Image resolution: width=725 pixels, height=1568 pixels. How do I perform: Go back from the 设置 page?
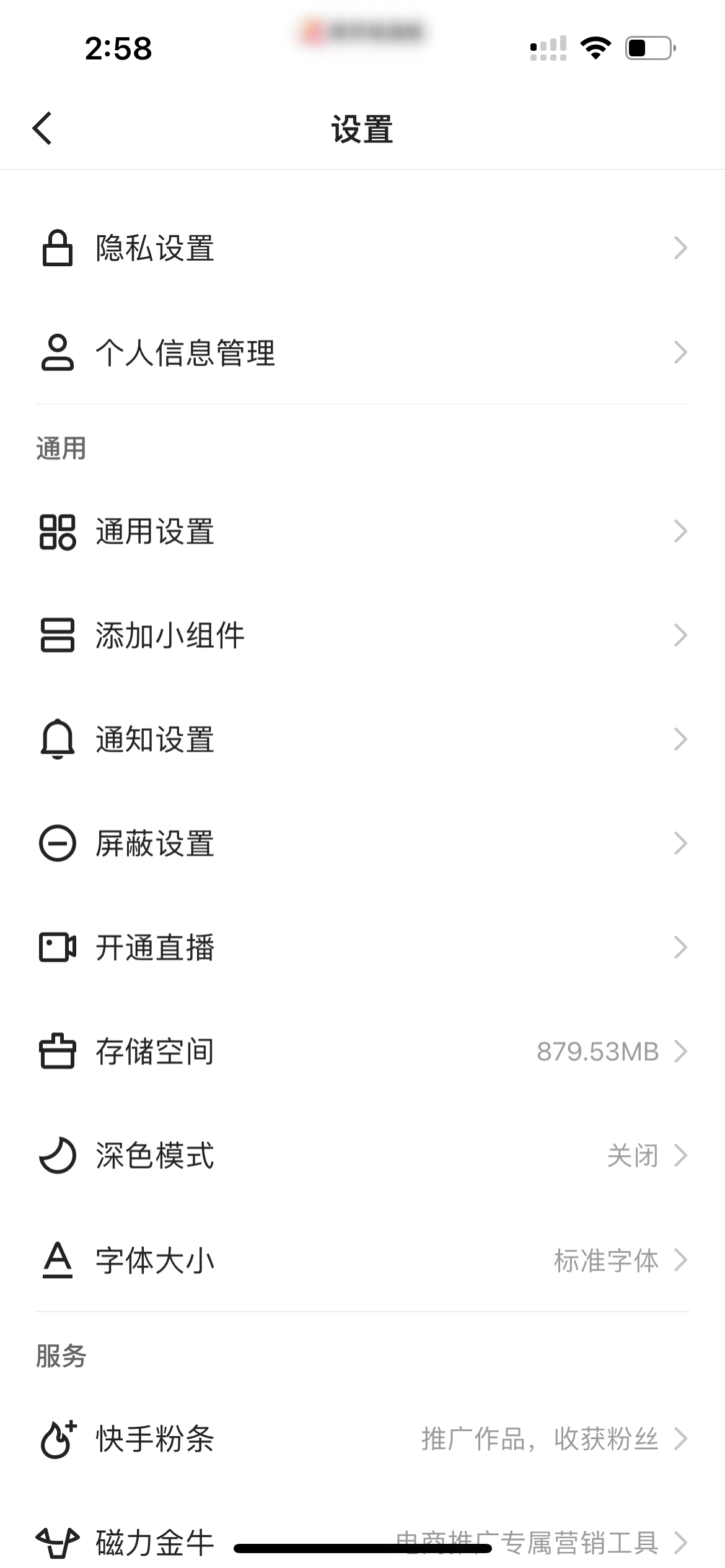[42, 129]
